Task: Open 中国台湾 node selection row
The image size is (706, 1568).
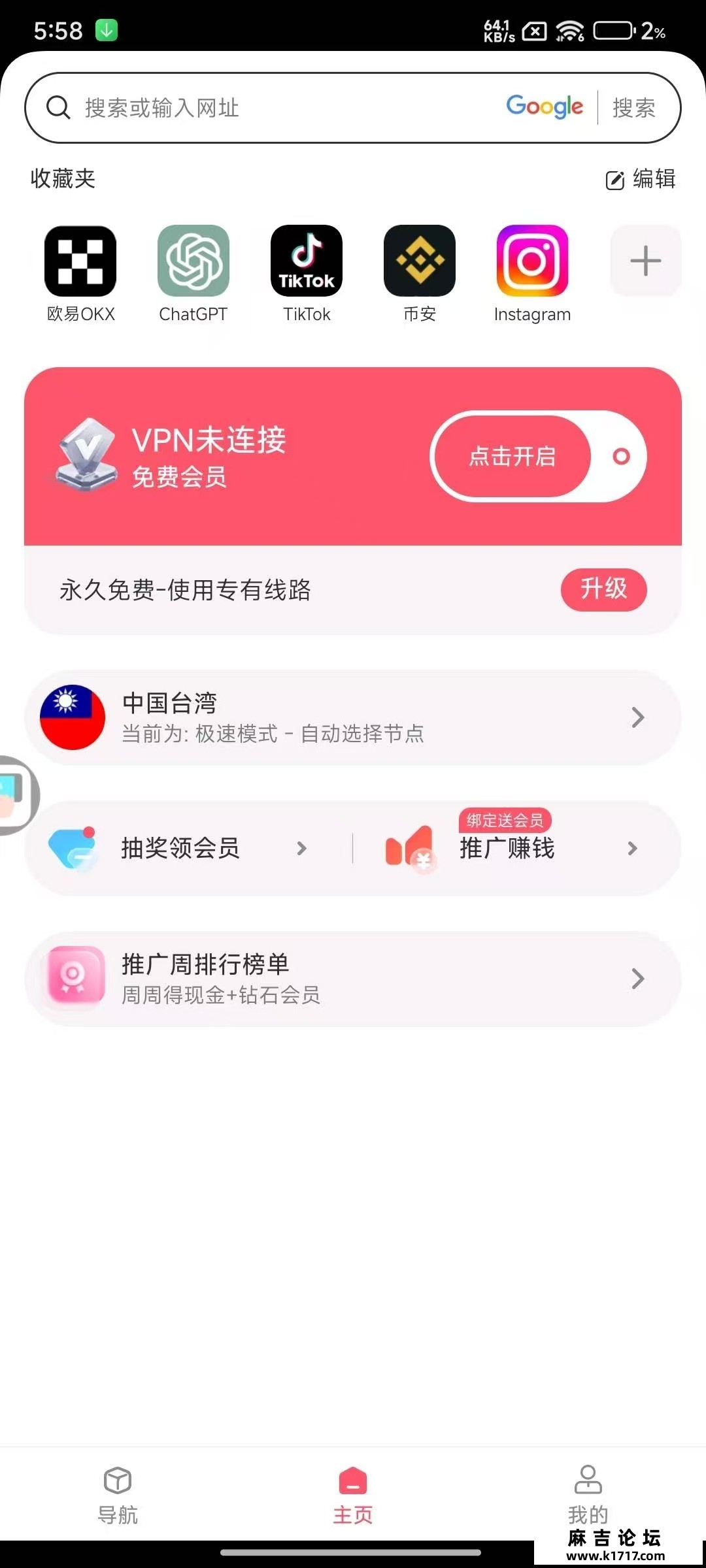Action: tap(353, 717)
